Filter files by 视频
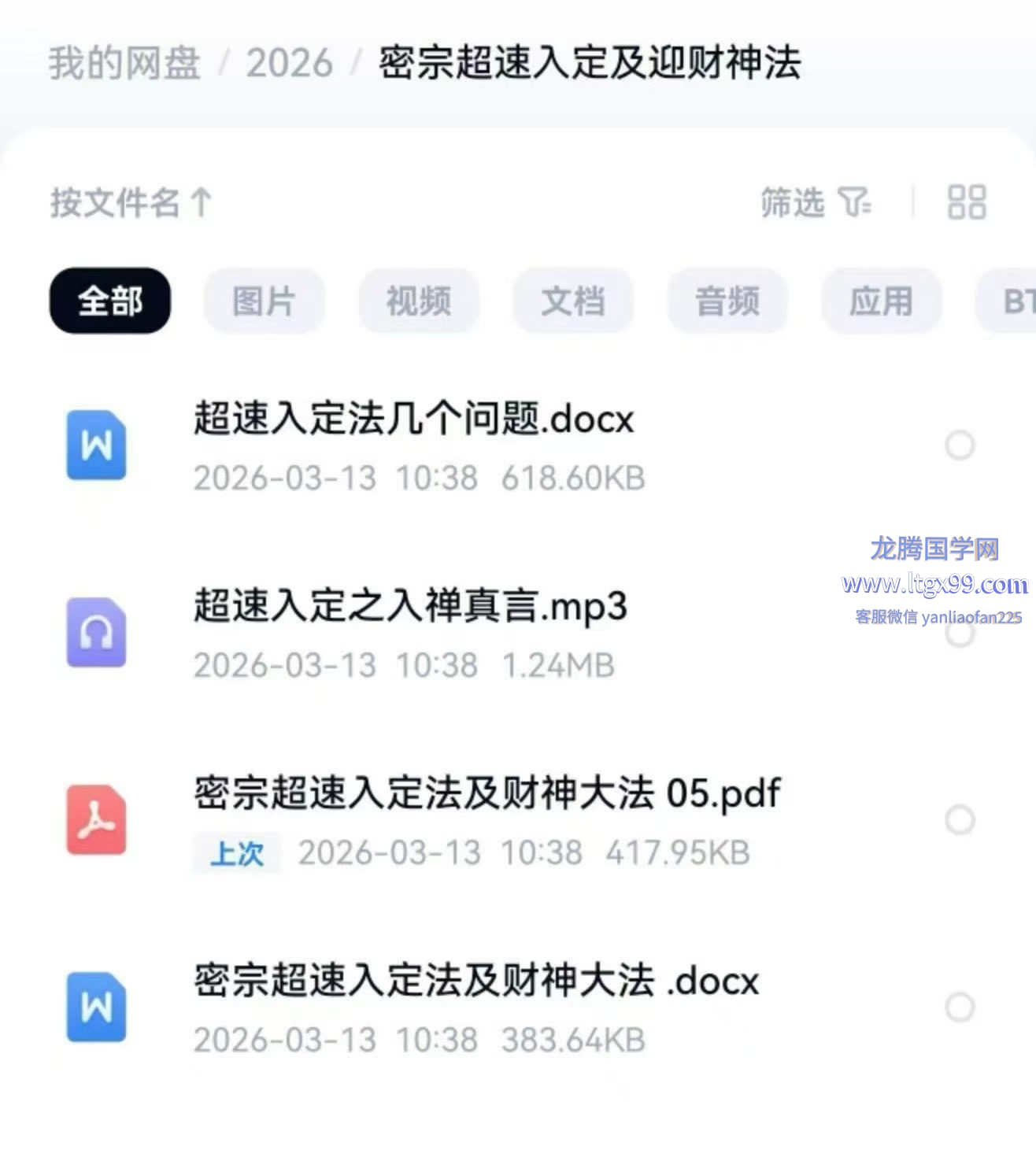 pos(418,301)
